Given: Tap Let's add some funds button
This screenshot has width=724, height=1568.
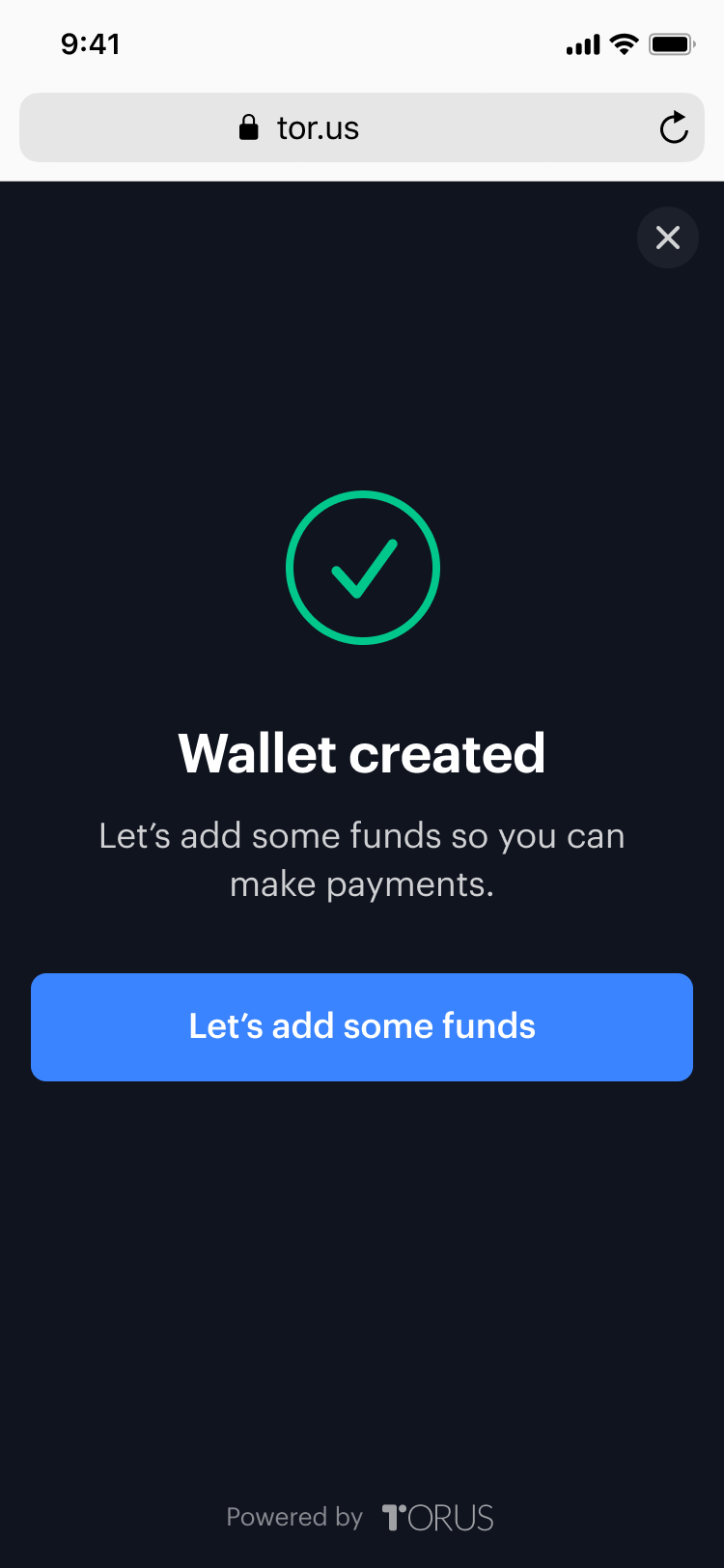Looking at the screenshot, I should pyautogui.click(x=362, y=1026).
